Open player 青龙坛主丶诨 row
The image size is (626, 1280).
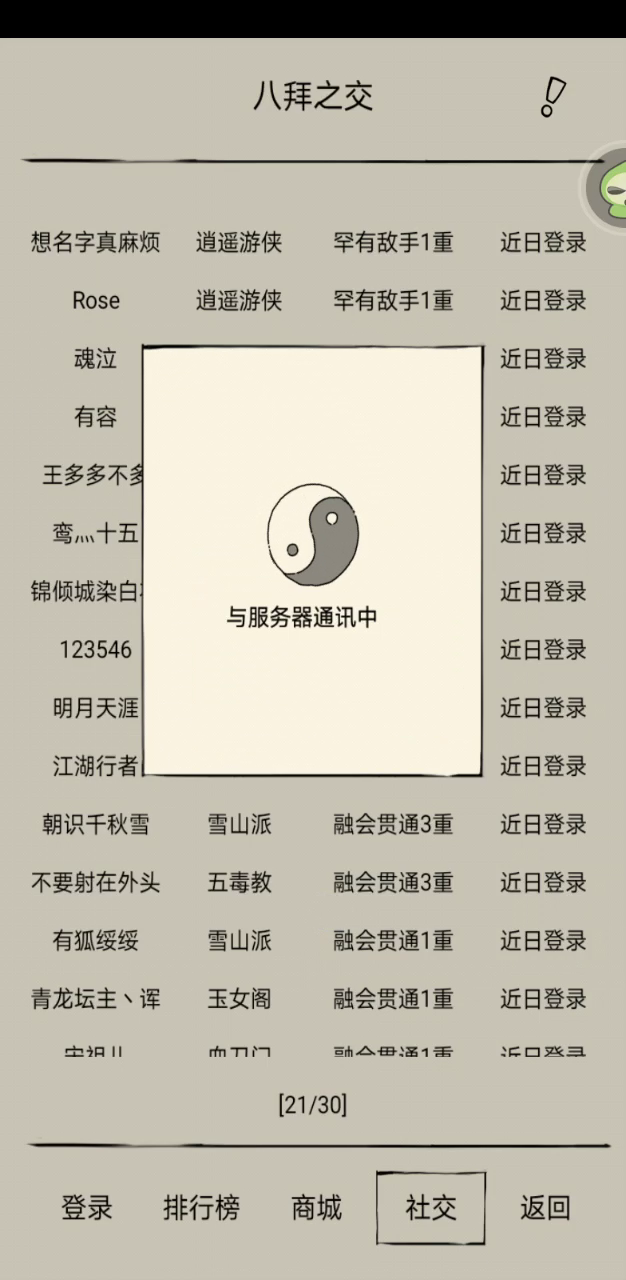pyautogui.click(x=308, y=998)
